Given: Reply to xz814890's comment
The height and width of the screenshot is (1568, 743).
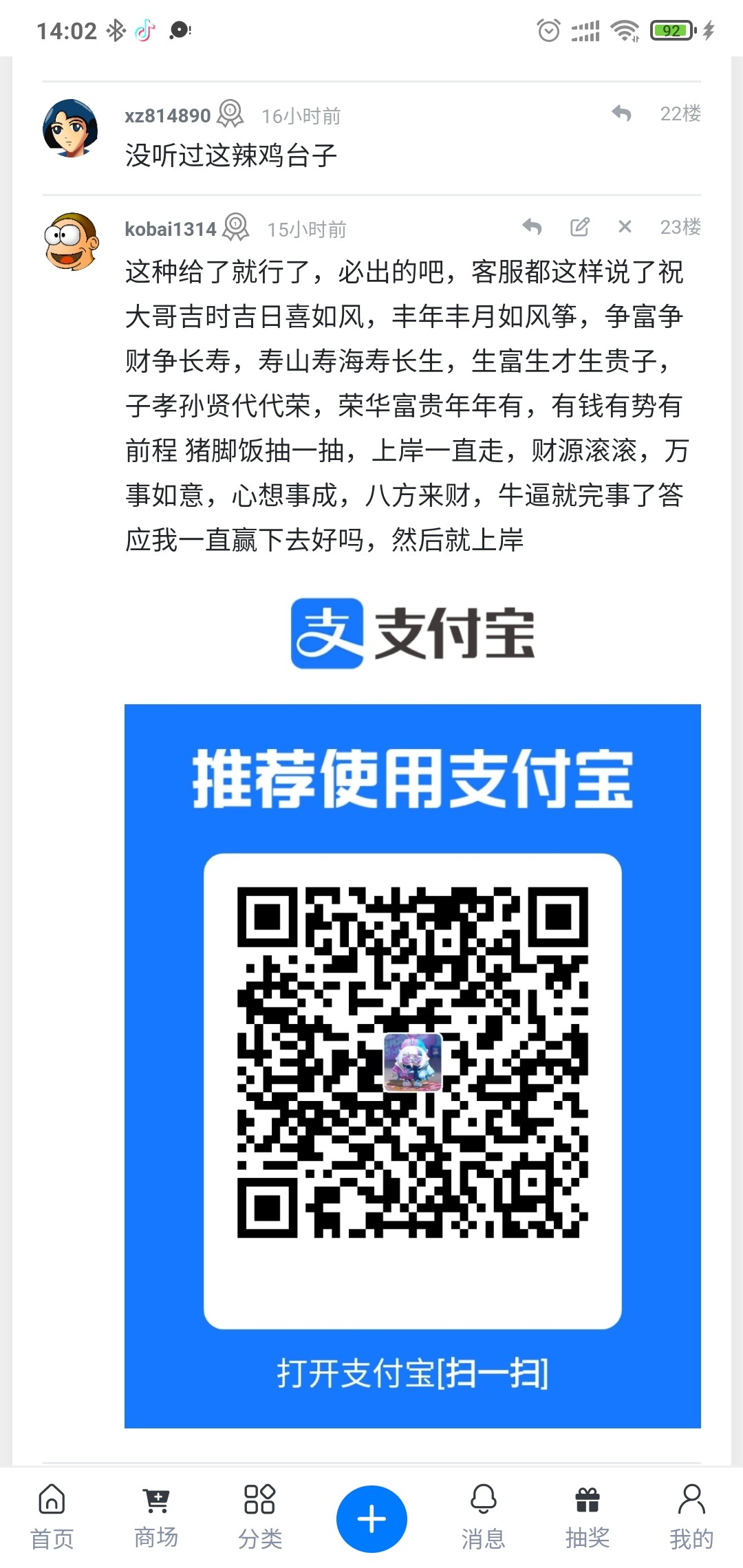Looking at the screenshot, I should 621,113.
